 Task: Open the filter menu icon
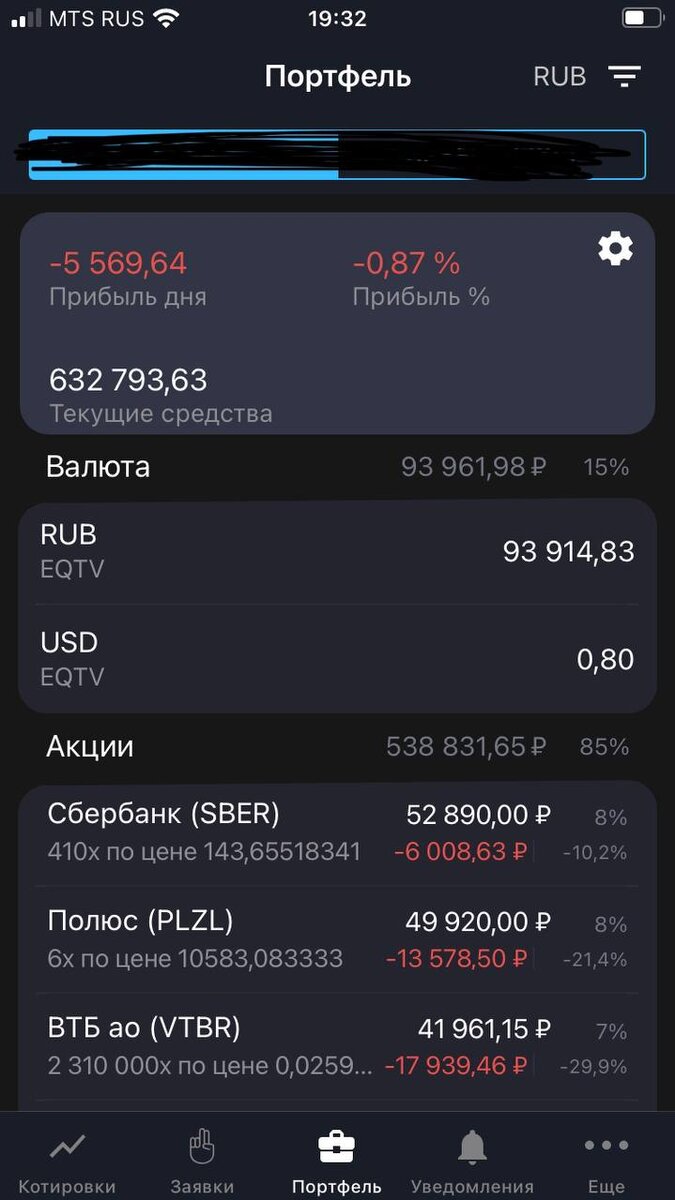point(625,76)
